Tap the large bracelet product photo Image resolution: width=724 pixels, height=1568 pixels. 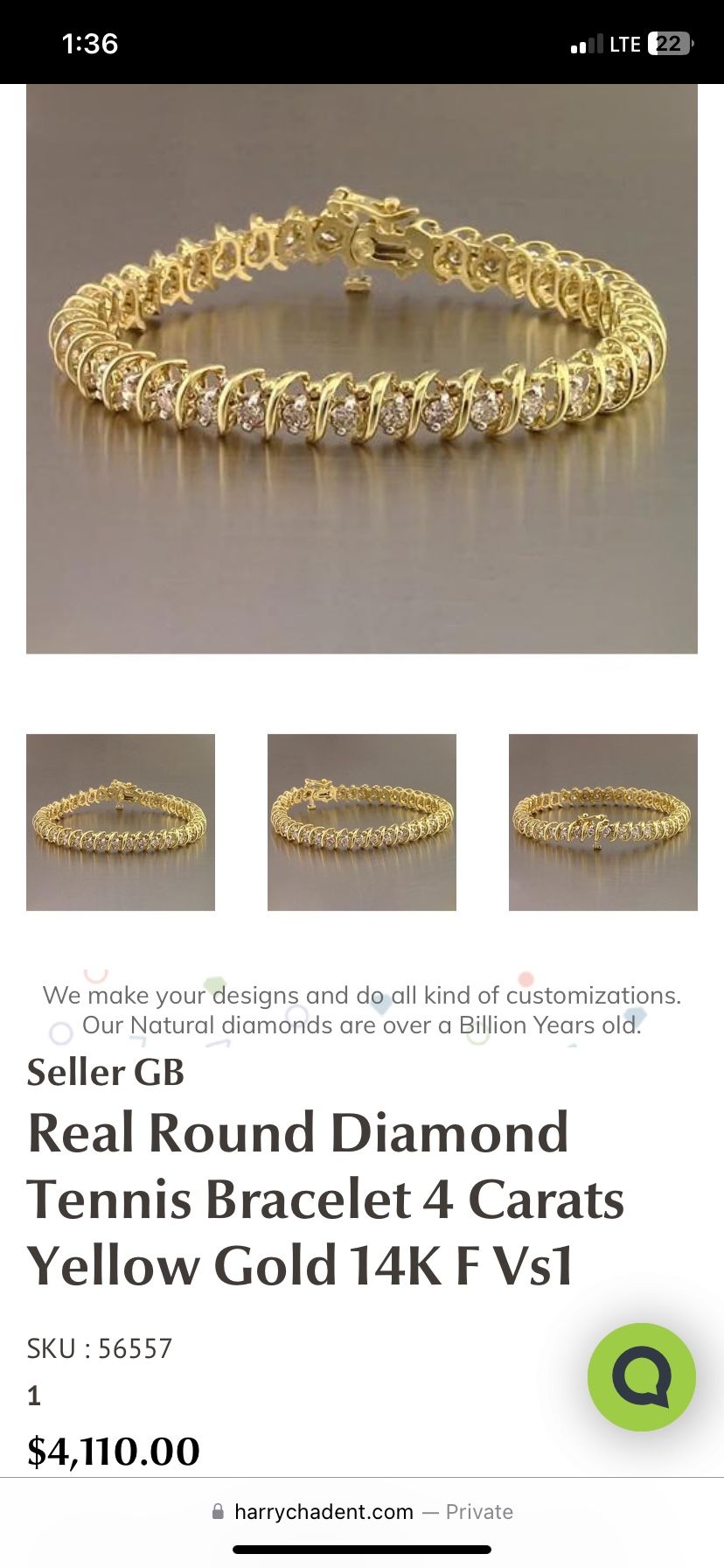pyautogui.click(x=362, y=367)
